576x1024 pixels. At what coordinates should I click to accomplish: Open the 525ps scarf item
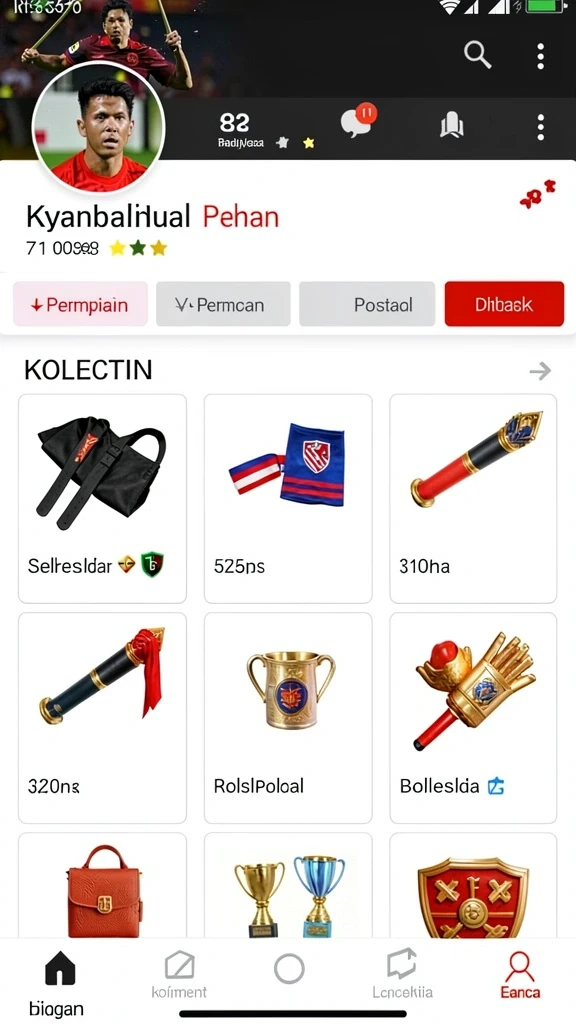point(288,499)
